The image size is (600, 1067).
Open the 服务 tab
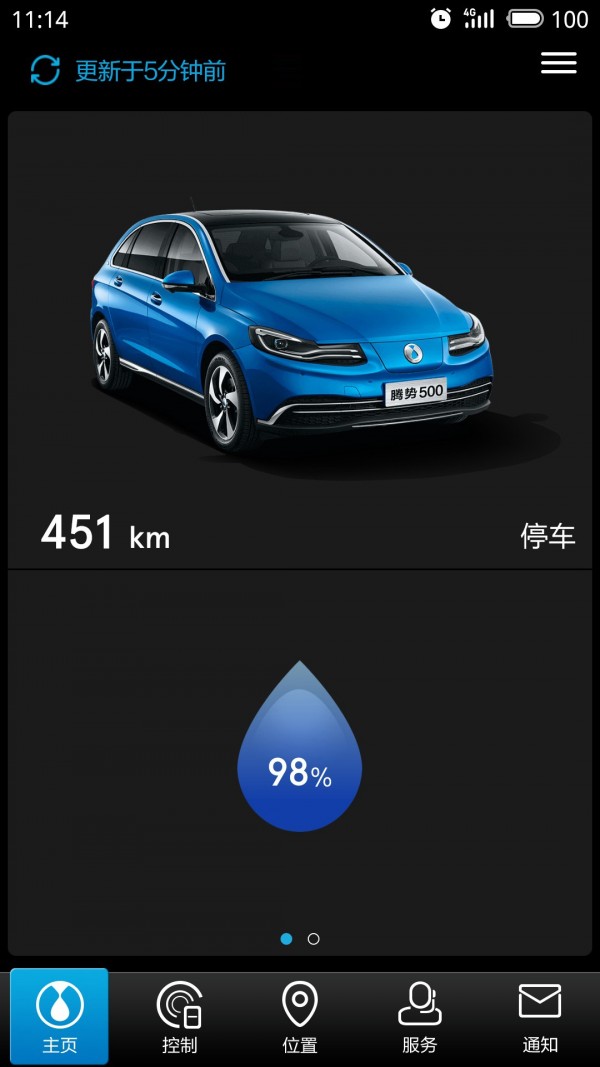[420, 1017]
